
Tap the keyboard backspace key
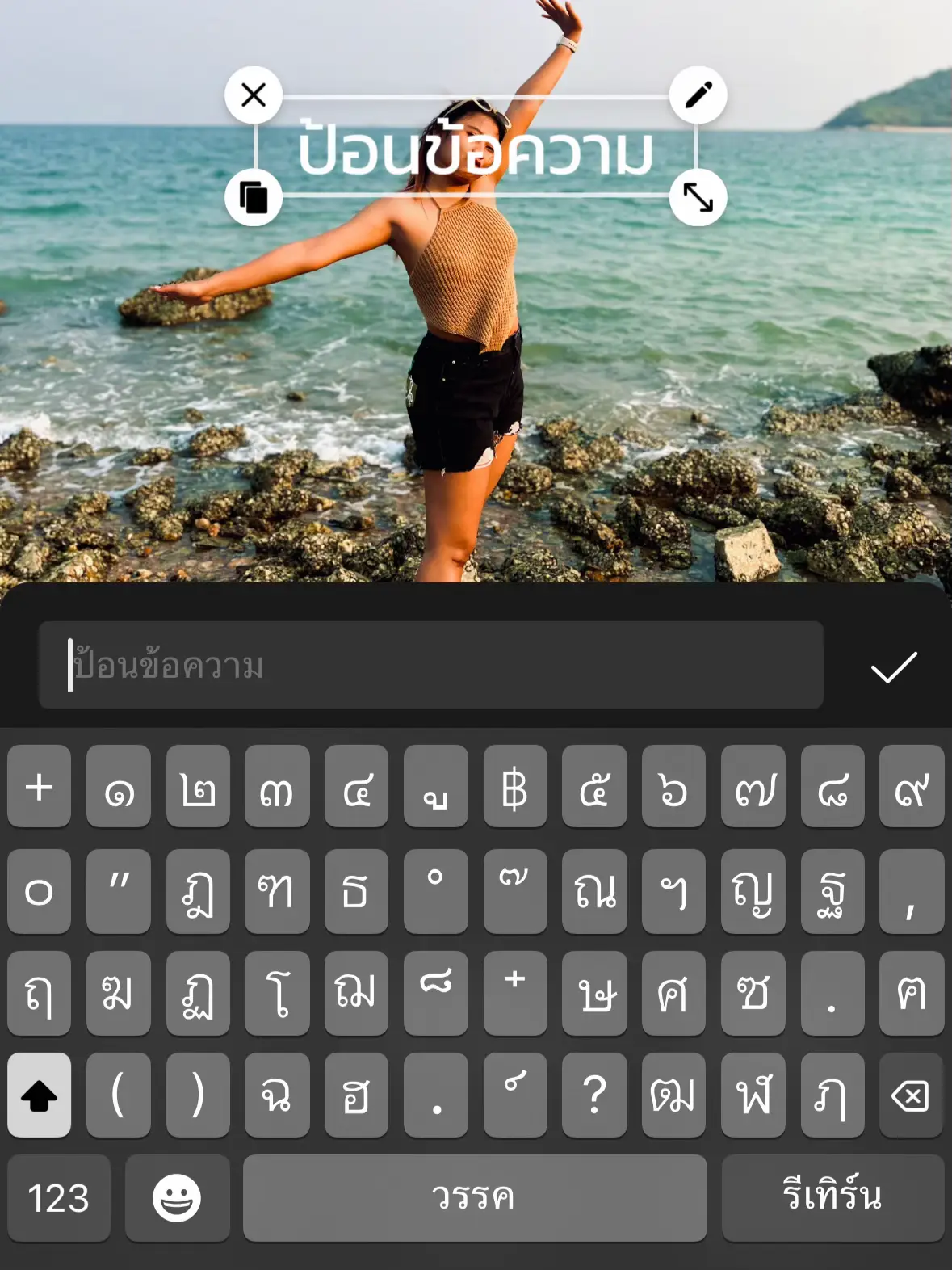pos(911,1095)
